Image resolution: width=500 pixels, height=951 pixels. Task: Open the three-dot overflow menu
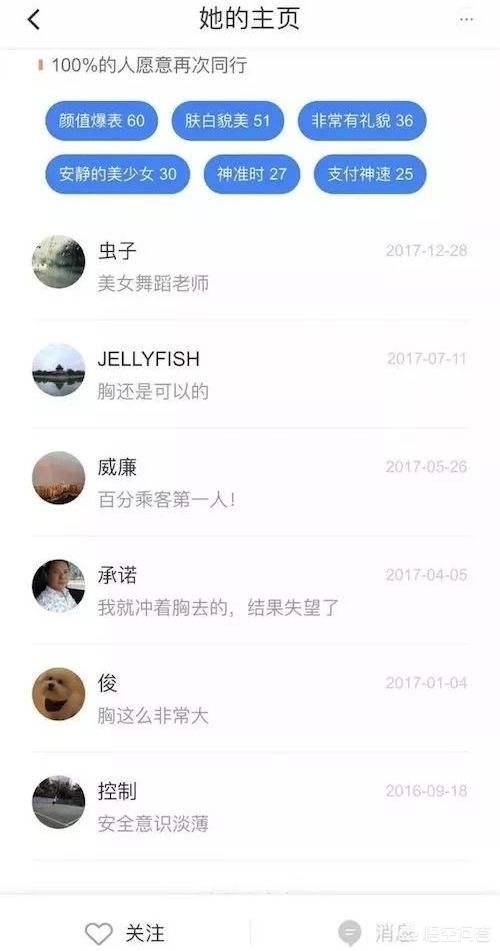466,20
